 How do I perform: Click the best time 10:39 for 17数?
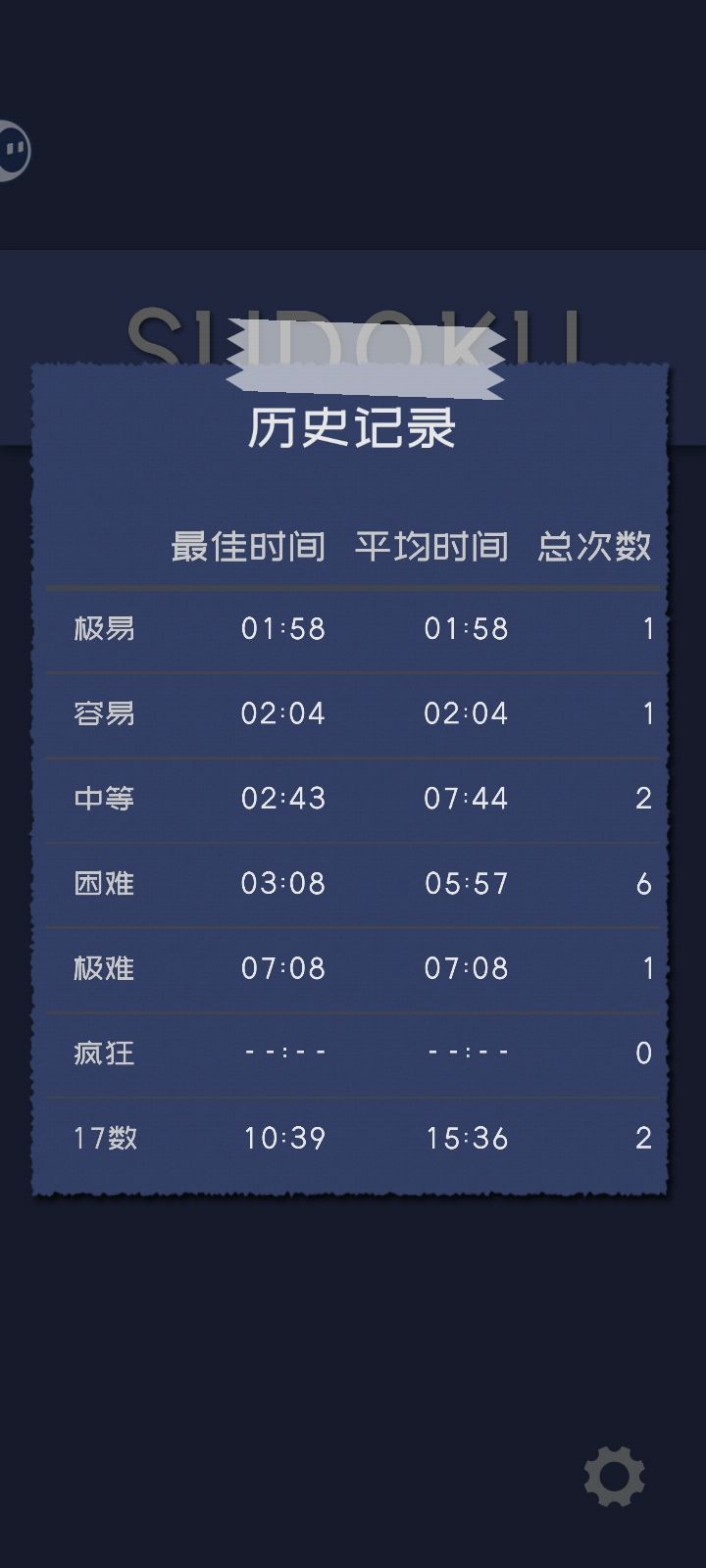pyautogui.click(x=284, y=1137)
